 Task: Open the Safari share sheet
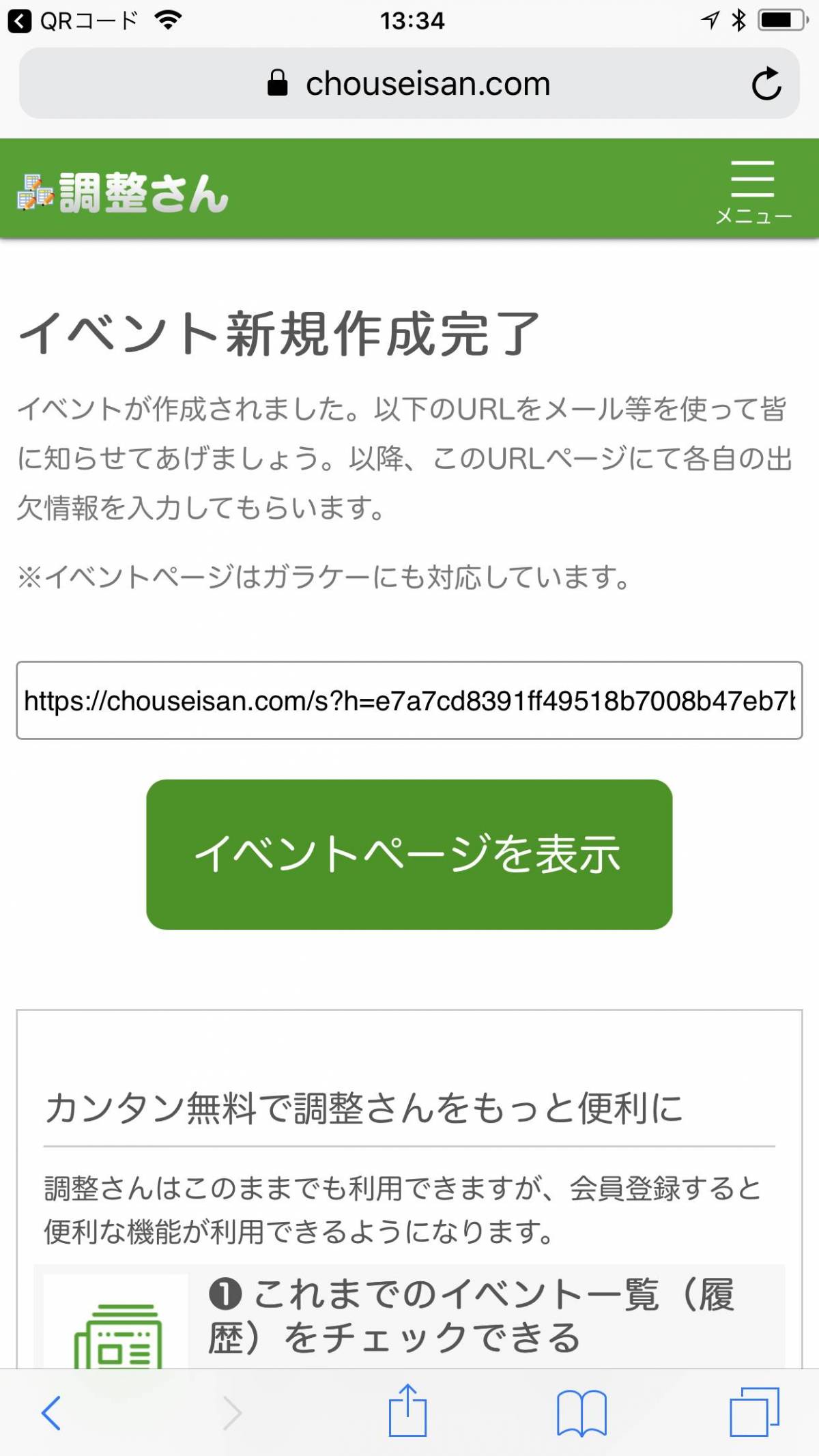point(407,1411)
